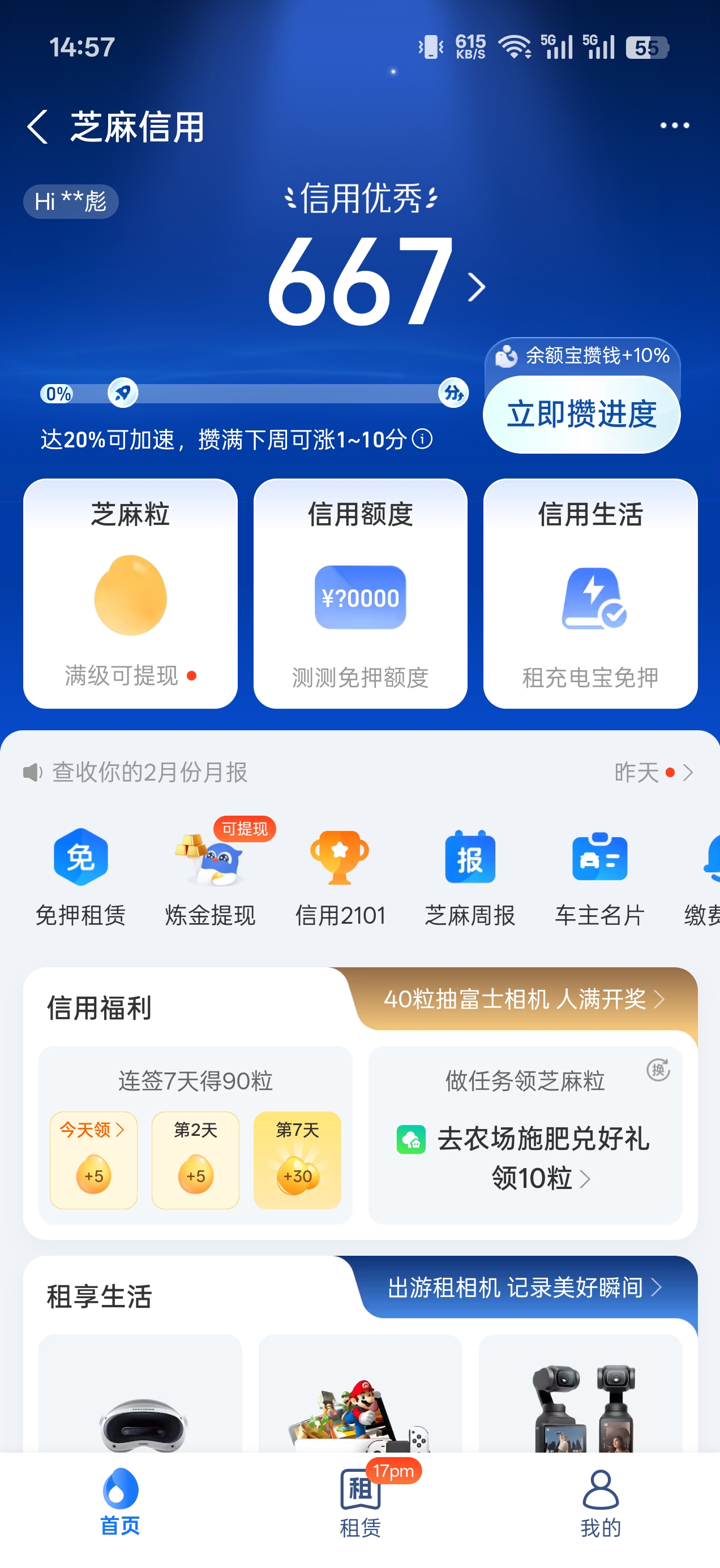Open the three-dot overflow menu
The height and width of the screenshot is (1568, 720).
[674, 126]
